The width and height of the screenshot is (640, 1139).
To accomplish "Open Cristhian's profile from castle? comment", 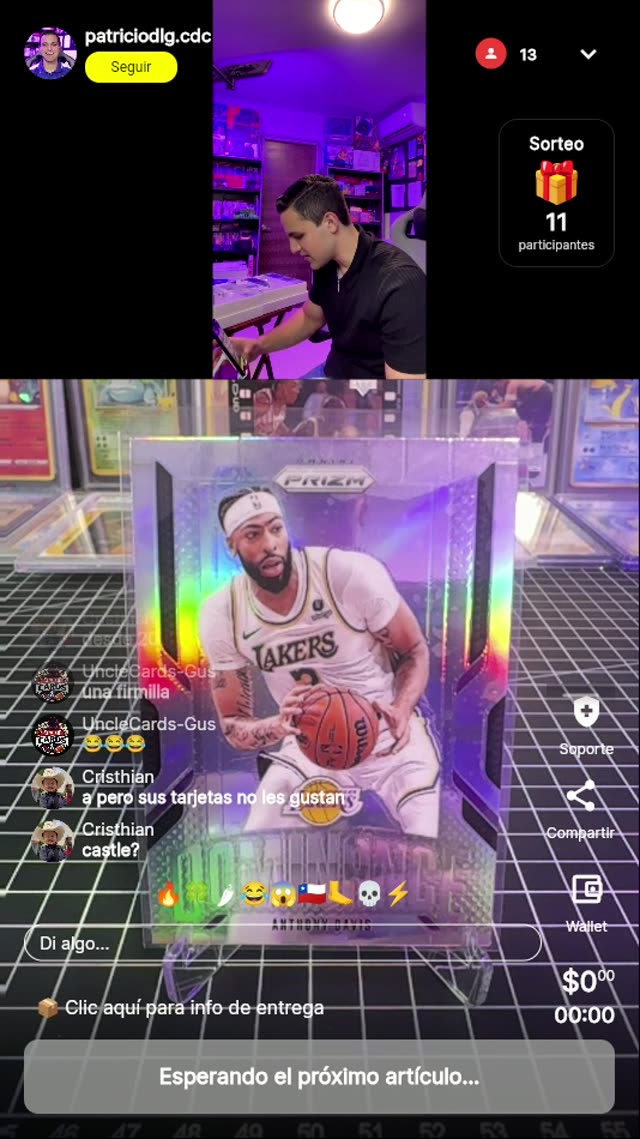I will pos(52,840).
